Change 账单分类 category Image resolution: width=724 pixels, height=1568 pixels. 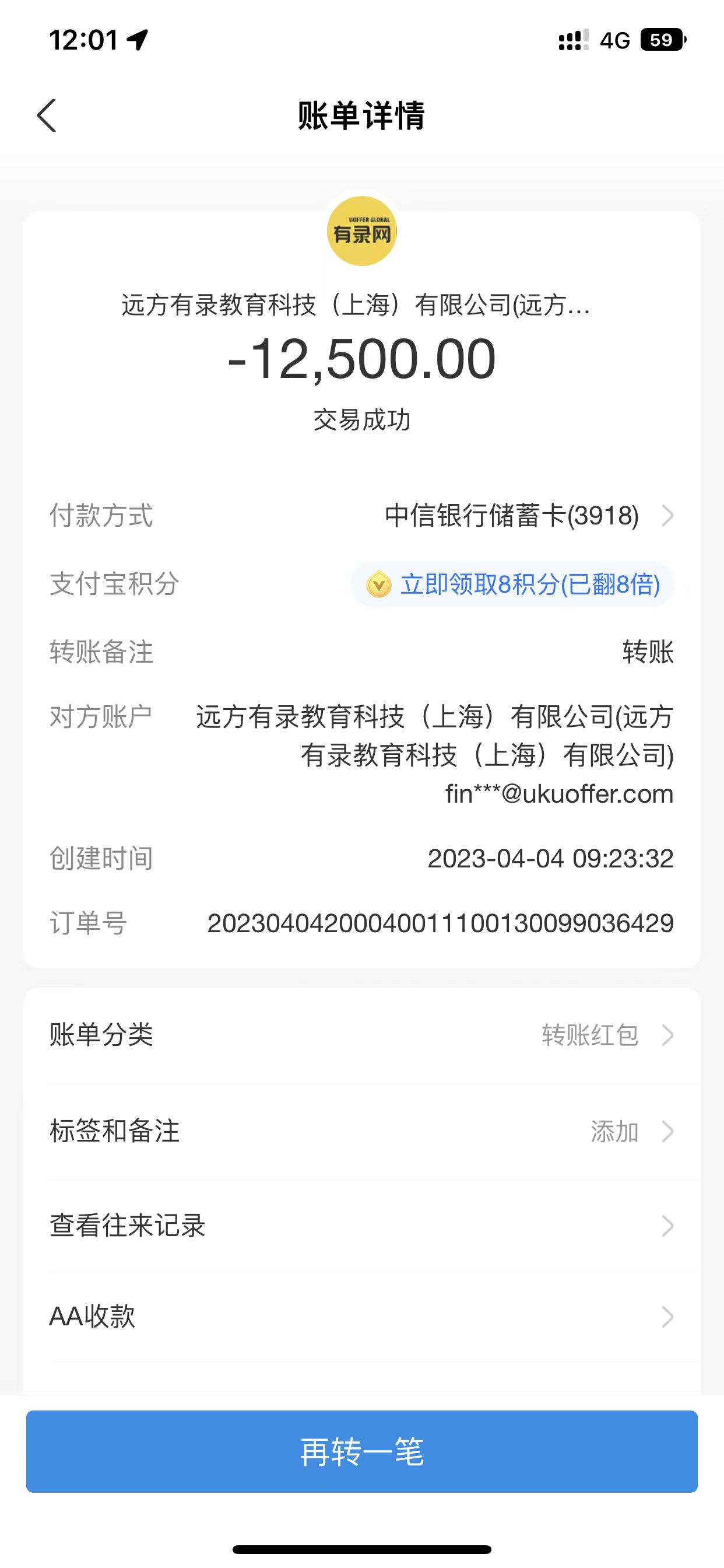pyautogui.click(x=361, y=1035)
